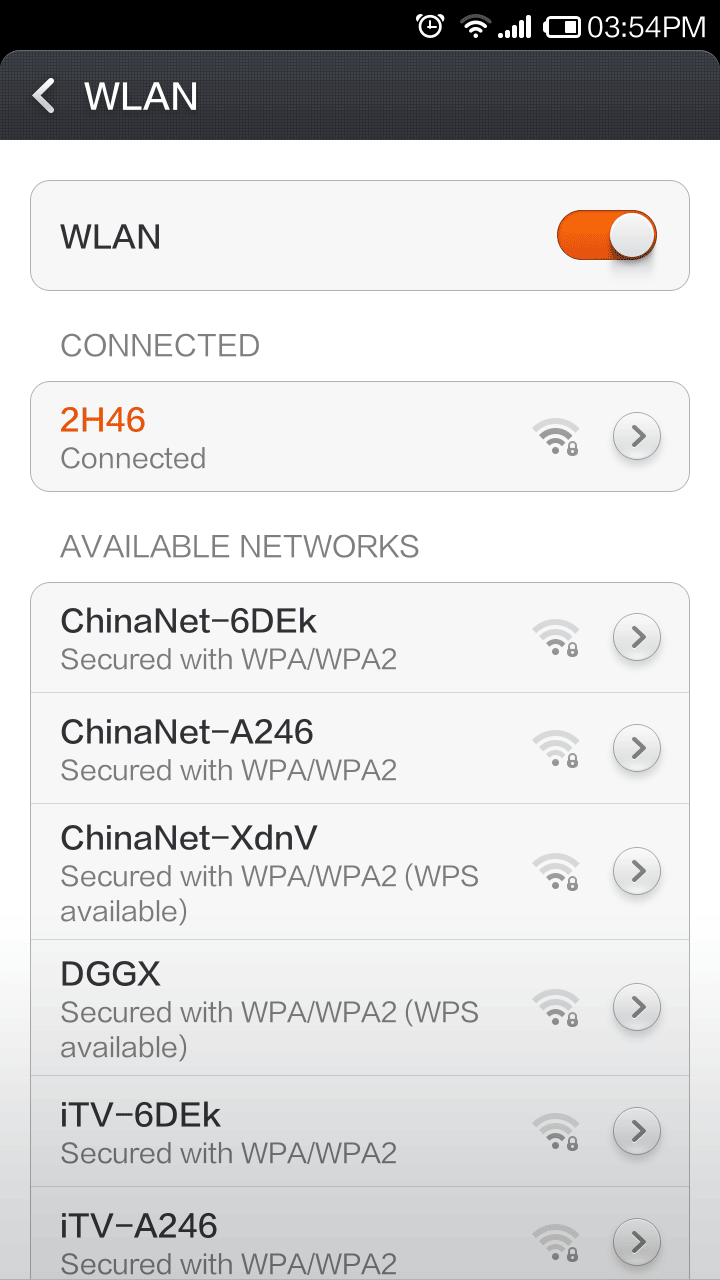Turn off the WLAN switch
Viewport: 720px width, 1280px height.
pyautogui.click(x=606, y=236)
